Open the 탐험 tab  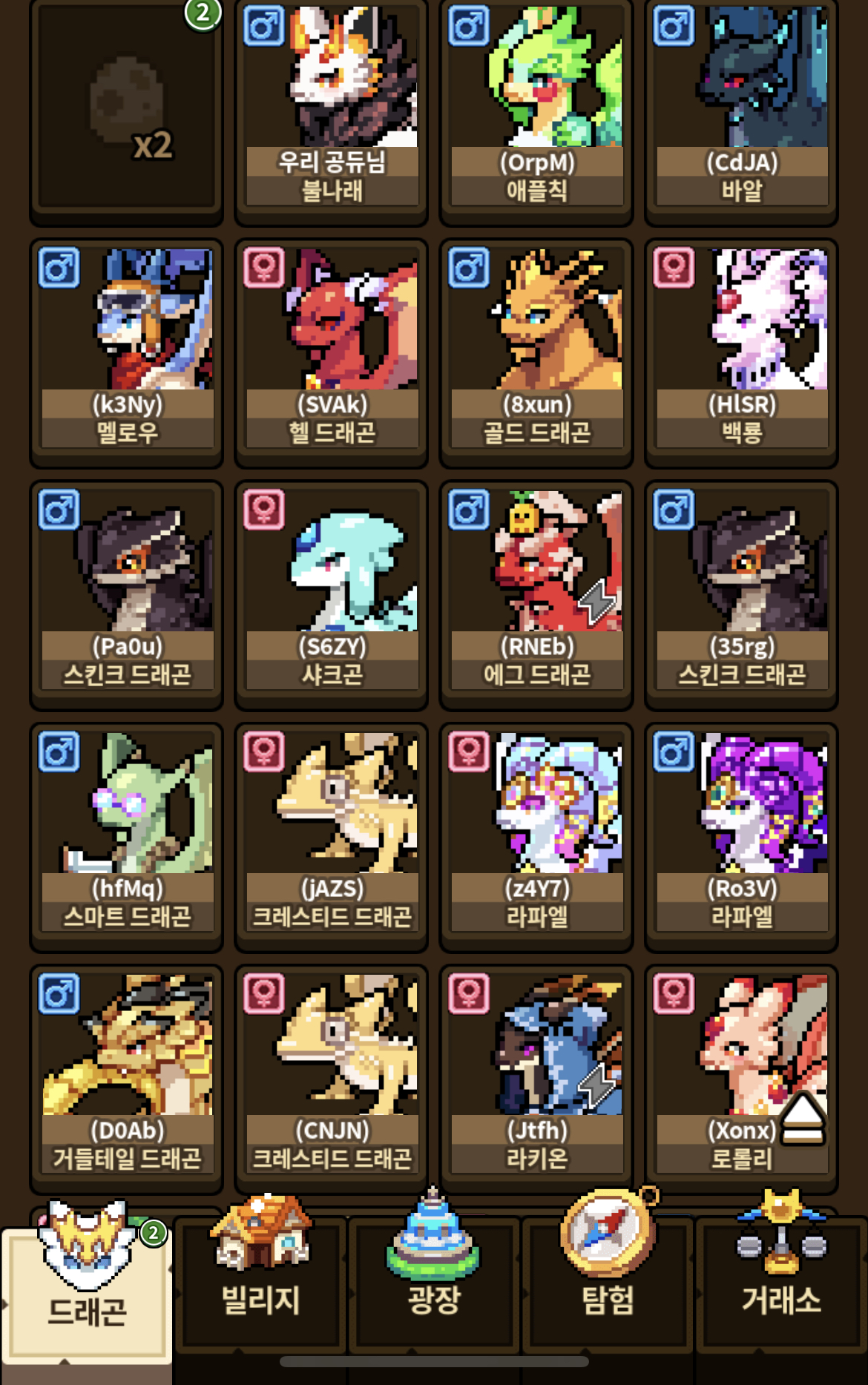click(x=608, y=1280)
